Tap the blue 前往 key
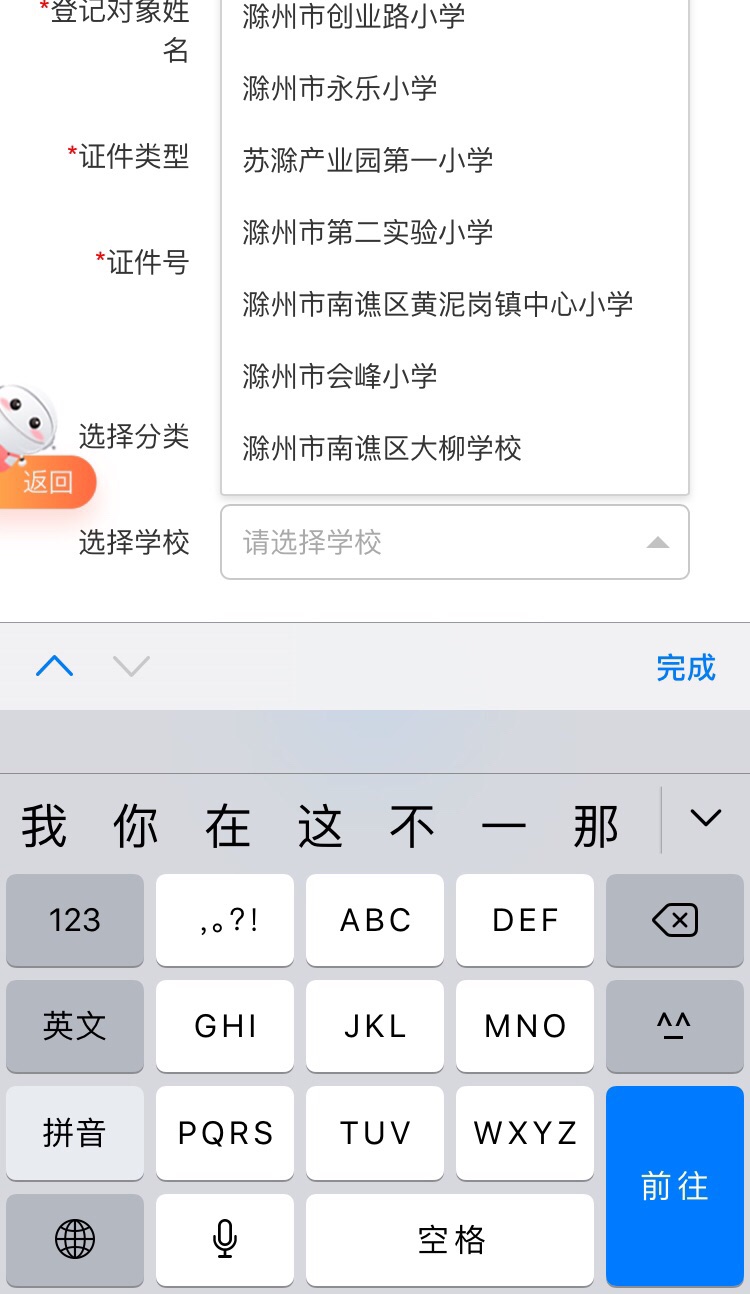The height and width of the screenshot is (1294, 750). click(674, 1186)
